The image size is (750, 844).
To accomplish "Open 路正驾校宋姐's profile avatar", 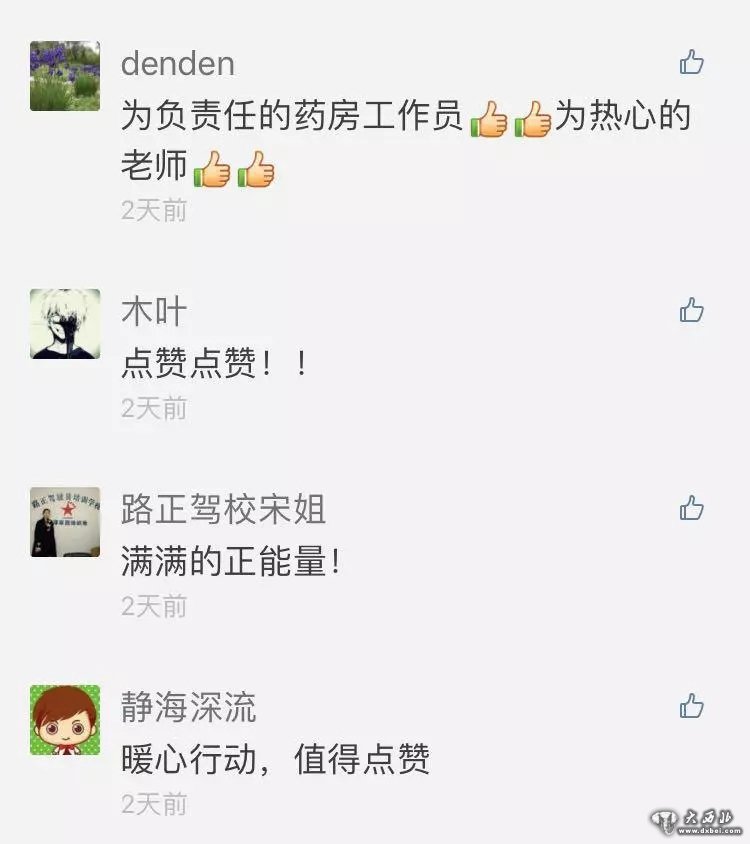I will (x=65, y=522).
